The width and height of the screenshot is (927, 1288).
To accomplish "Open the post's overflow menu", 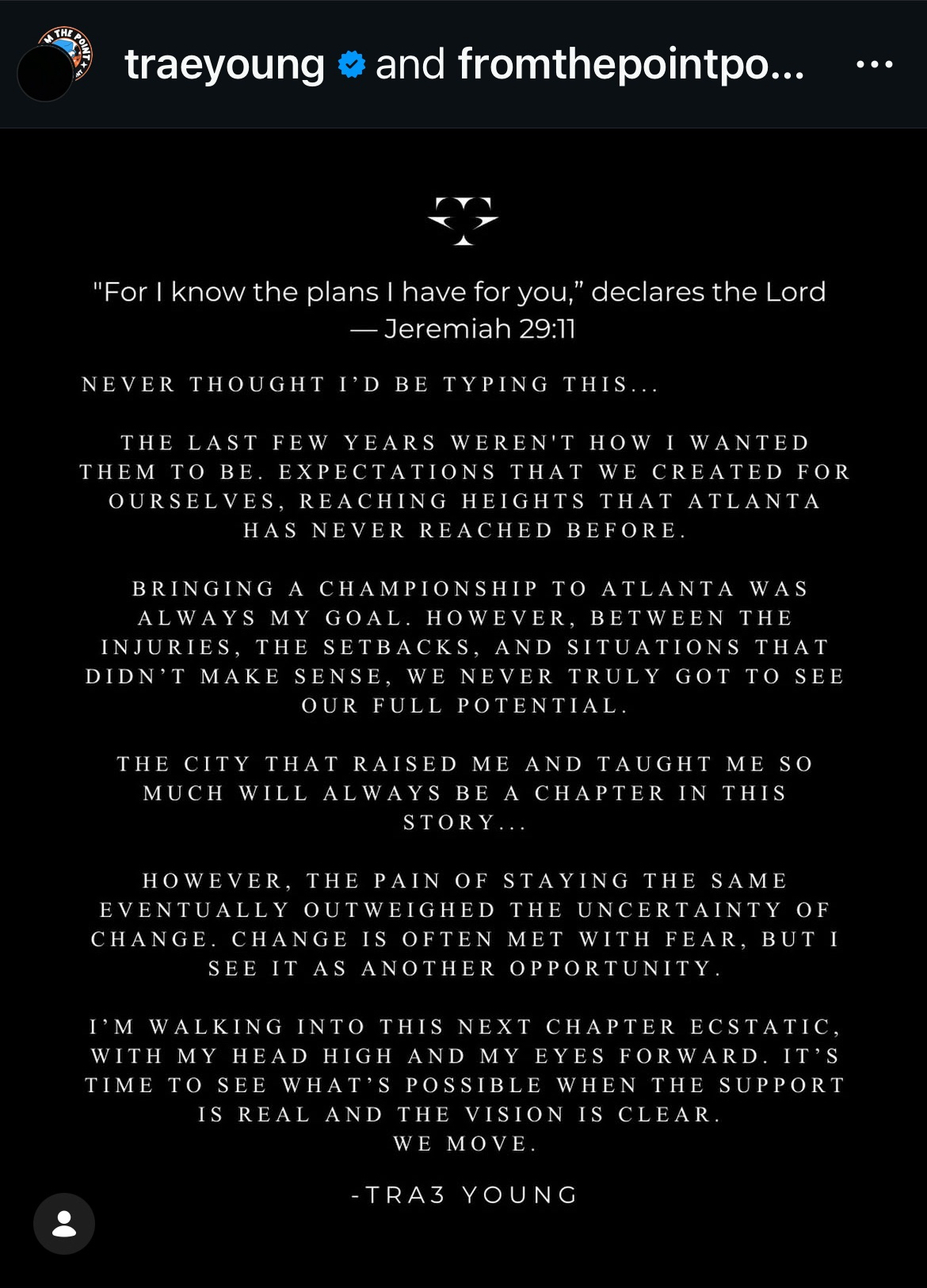I will point(875,64).
